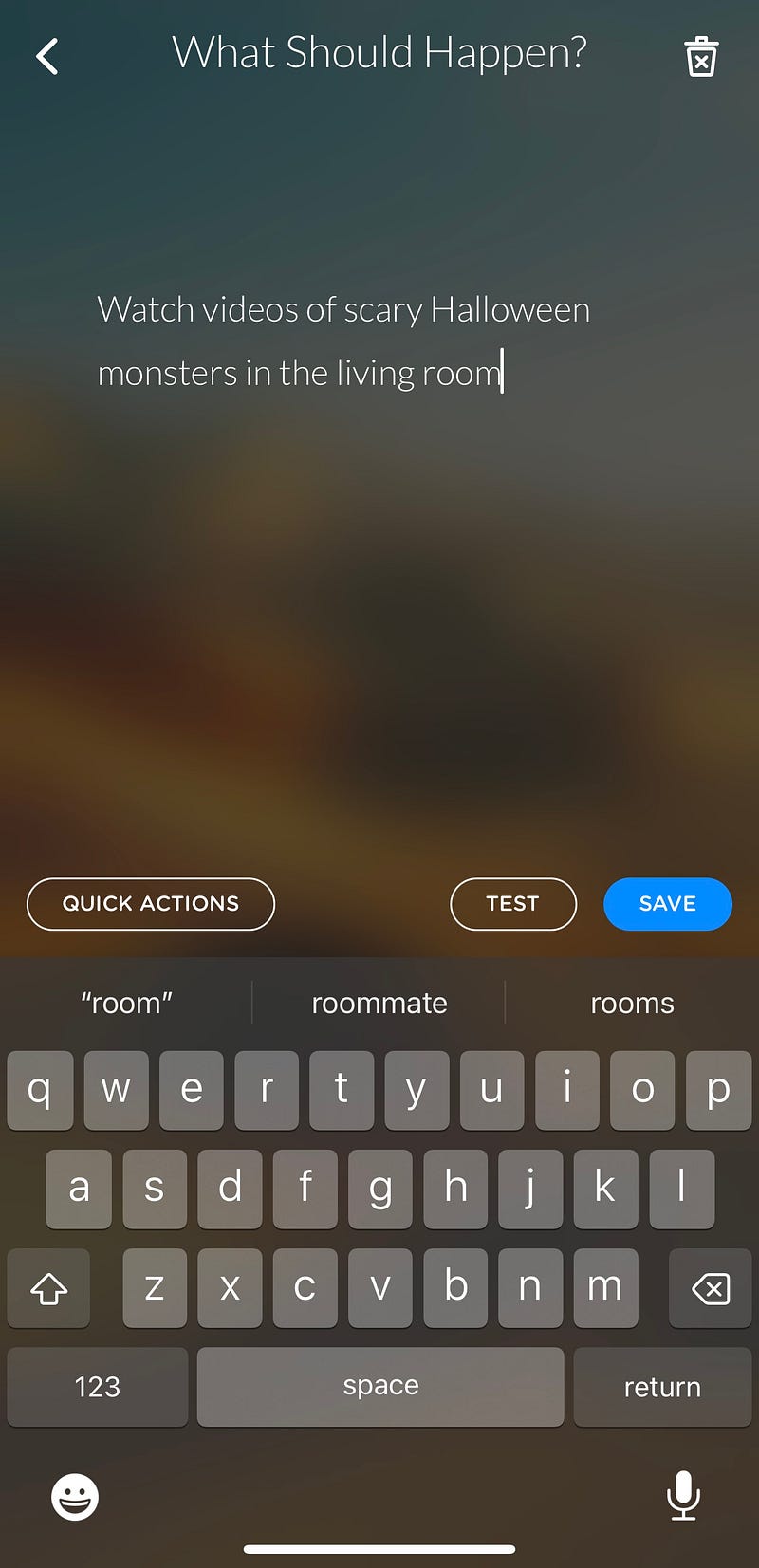Image resolution: width=759 pixels, height=1568 pixels.
Task: Run the Test button
Action: coord(512,904)
